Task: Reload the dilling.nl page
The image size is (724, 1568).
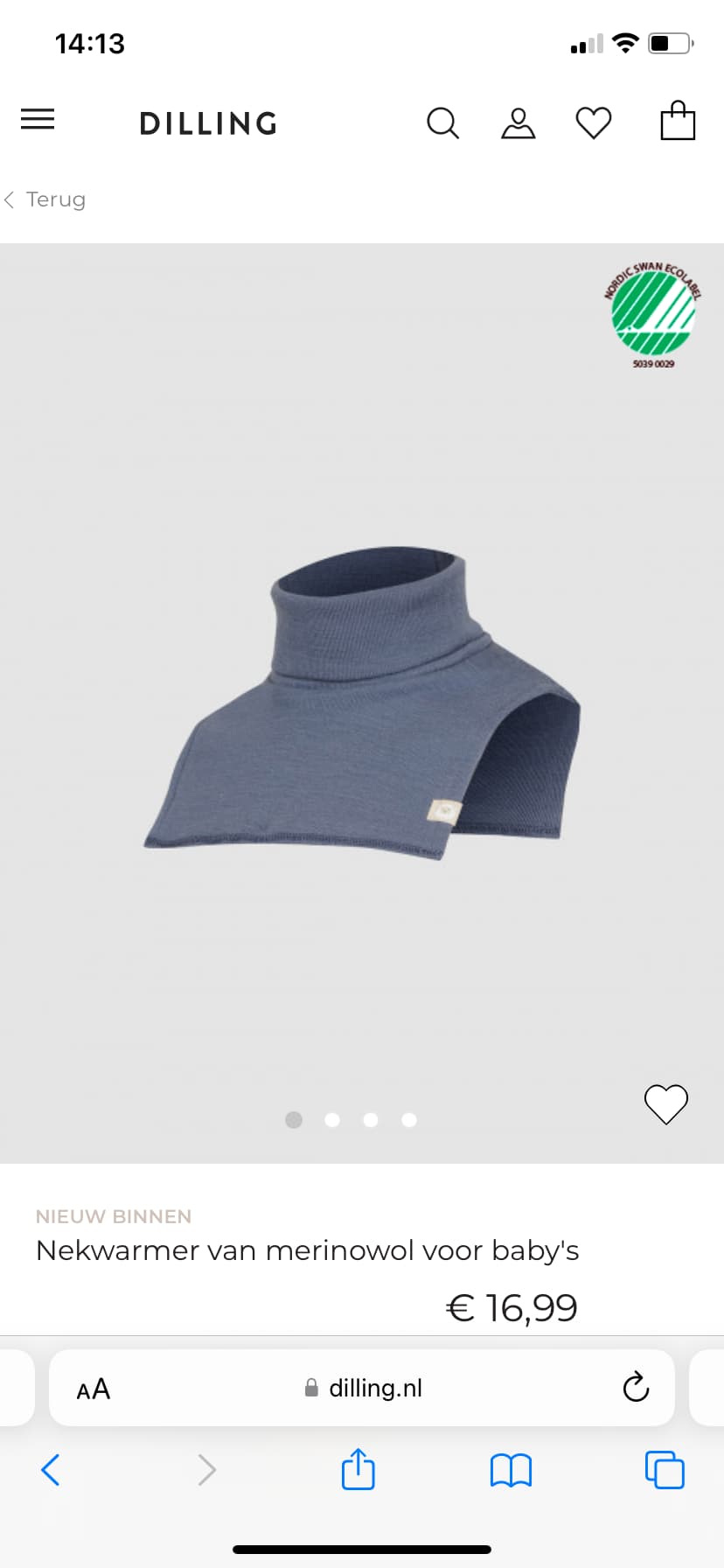Action: [x=636, y=1387]
